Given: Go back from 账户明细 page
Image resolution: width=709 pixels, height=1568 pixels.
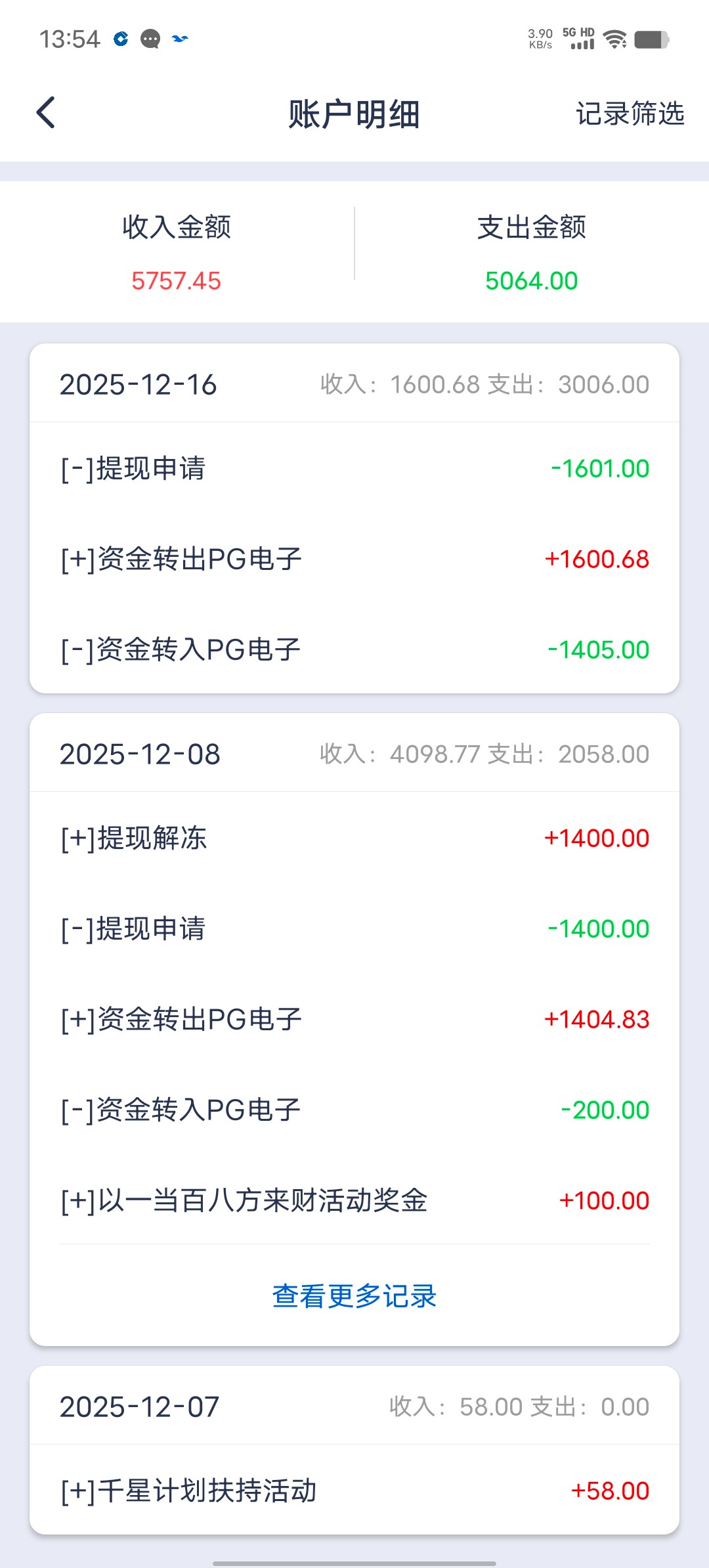Looking at the screenshot, I should point(46,113).
